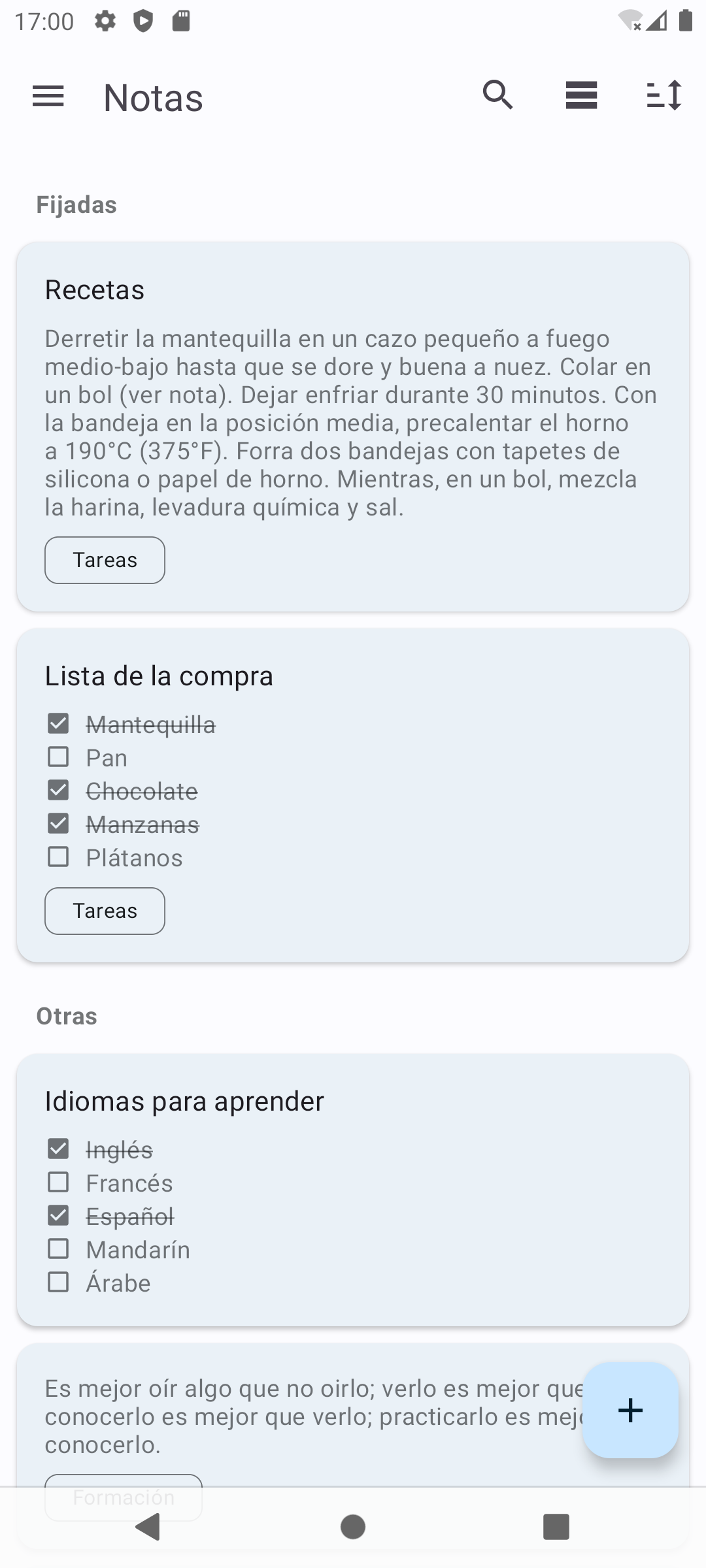This screenshot has width=706, height=1568.
Task: Tap the Tareas label on Recetas
Action: (105, 560)
